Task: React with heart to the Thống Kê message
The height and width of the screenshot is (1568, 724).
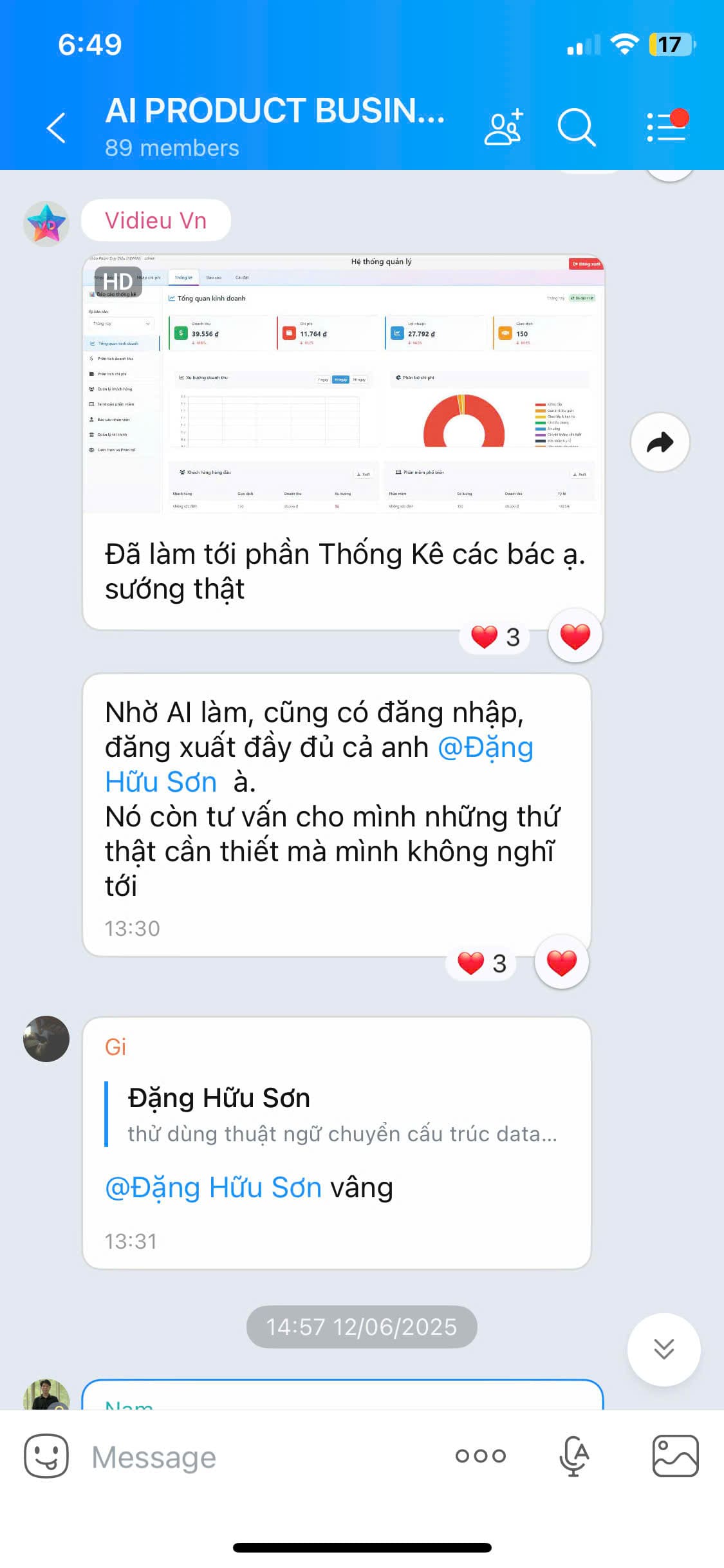Action: pyautogui.click(x=575, y=636)
